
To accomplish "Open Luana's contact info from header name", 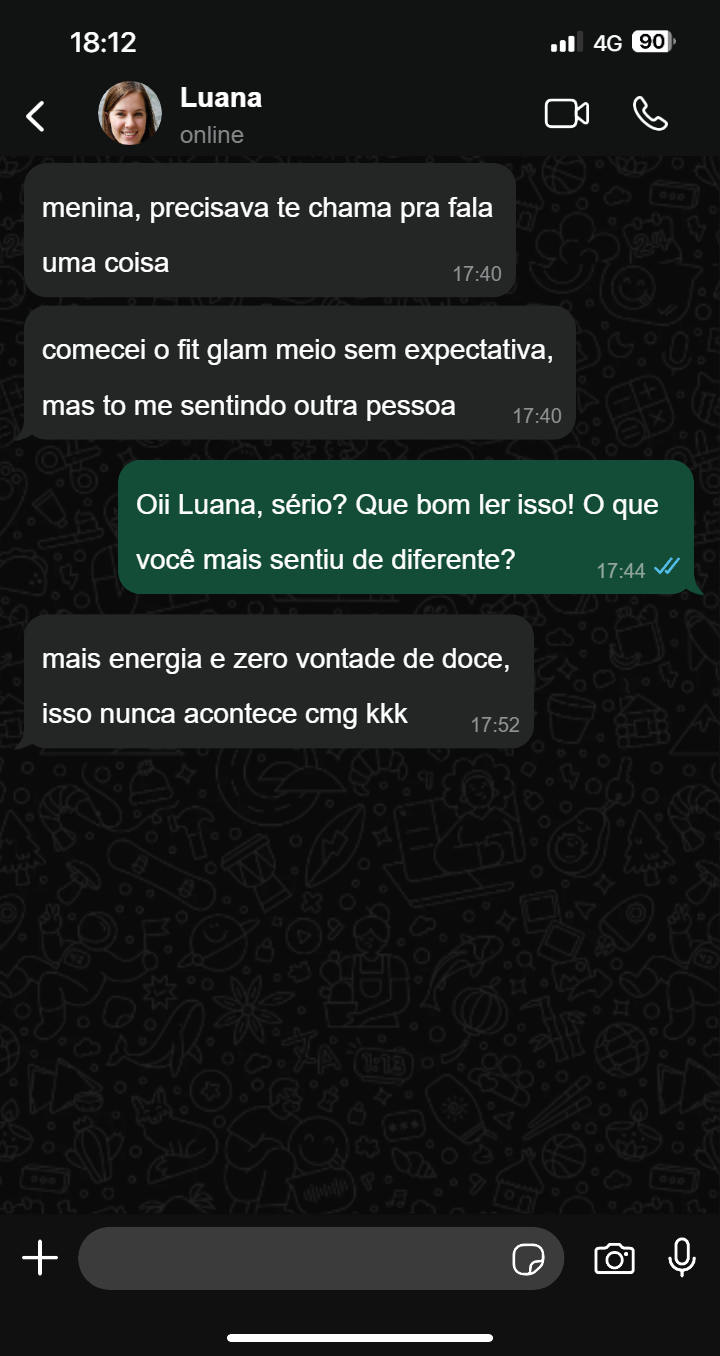I will (x=221, y=98).
